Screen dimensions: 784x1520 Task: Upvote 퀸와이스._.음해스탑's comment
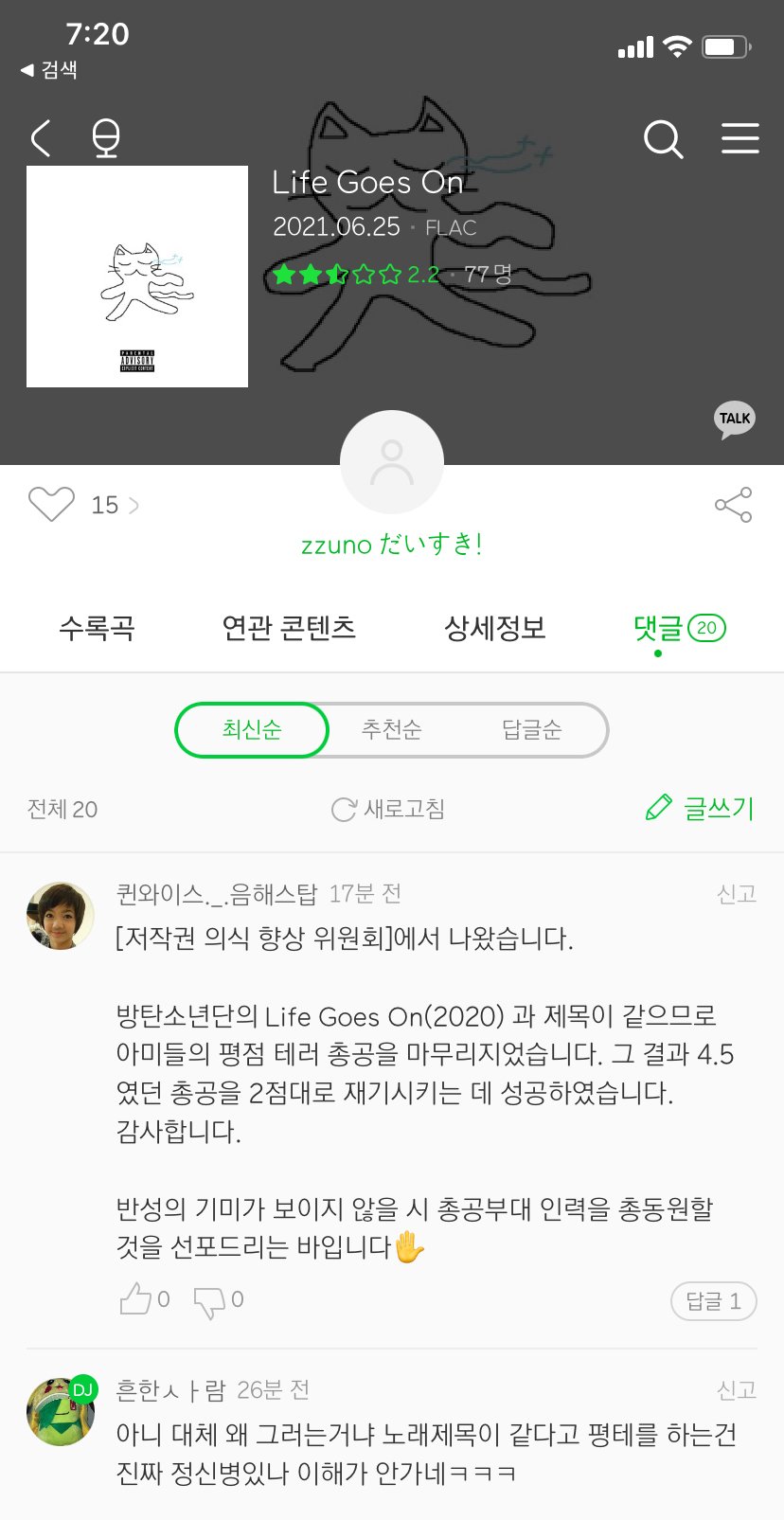137,1299
